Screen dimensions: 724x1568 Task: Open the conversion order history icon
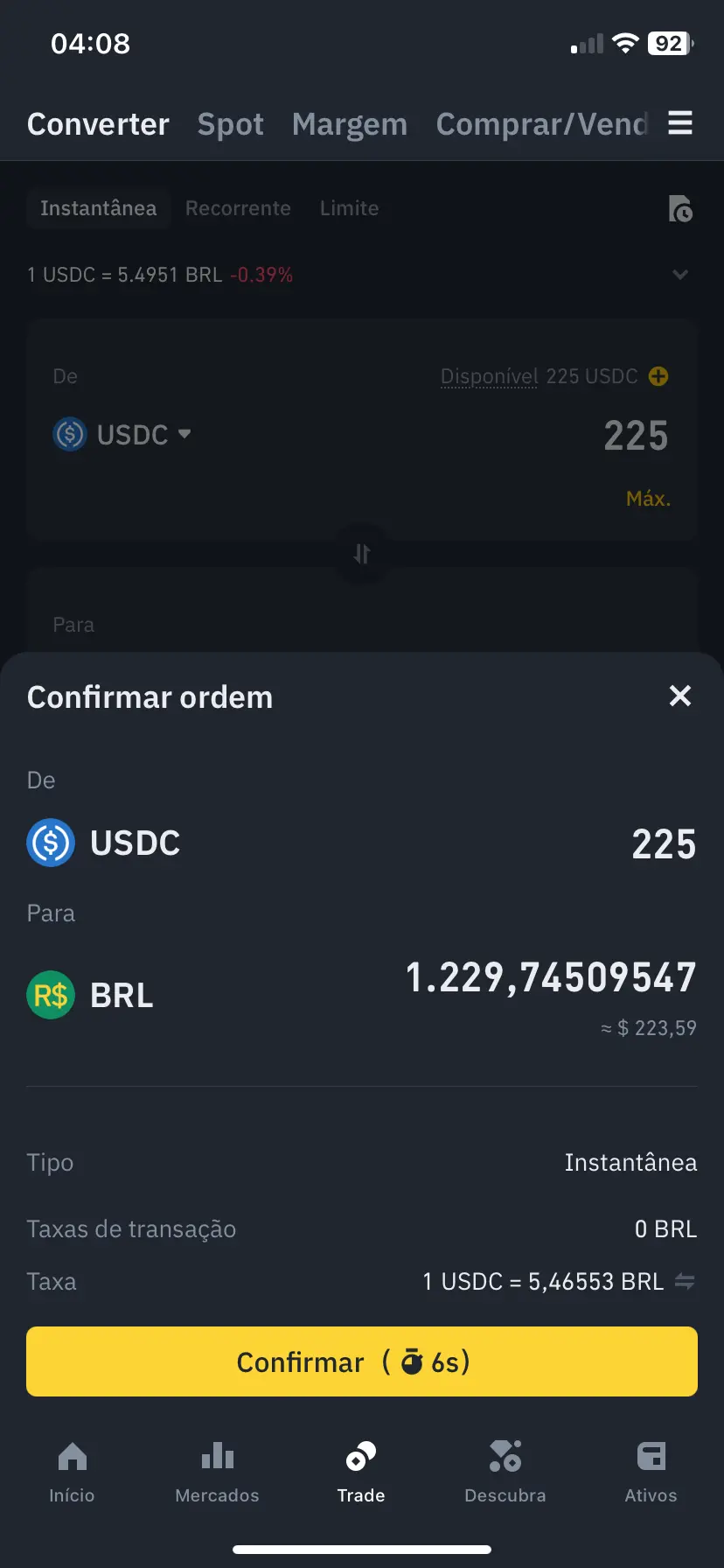click(x=681, y=208)
